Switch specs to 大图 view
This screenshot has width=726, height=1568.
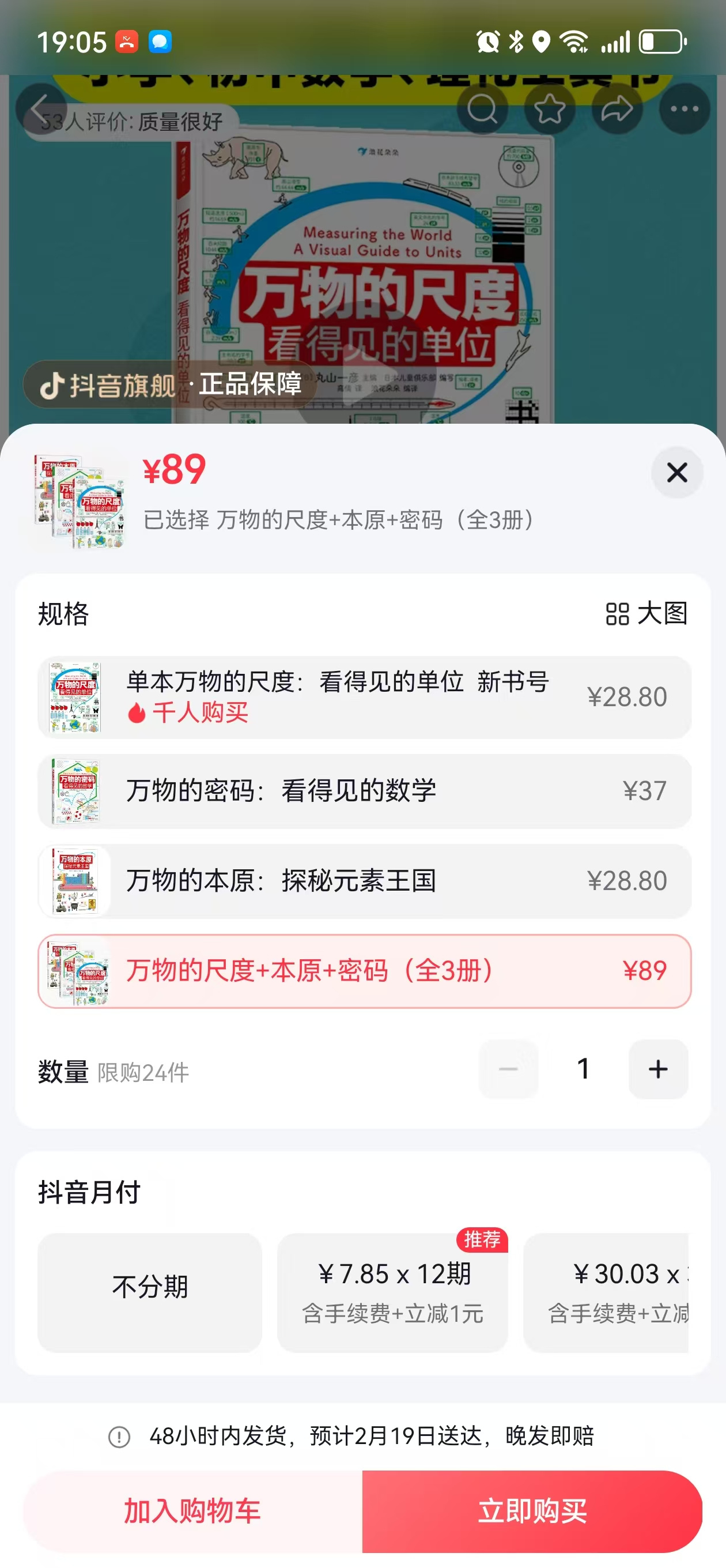coord(646,613)
